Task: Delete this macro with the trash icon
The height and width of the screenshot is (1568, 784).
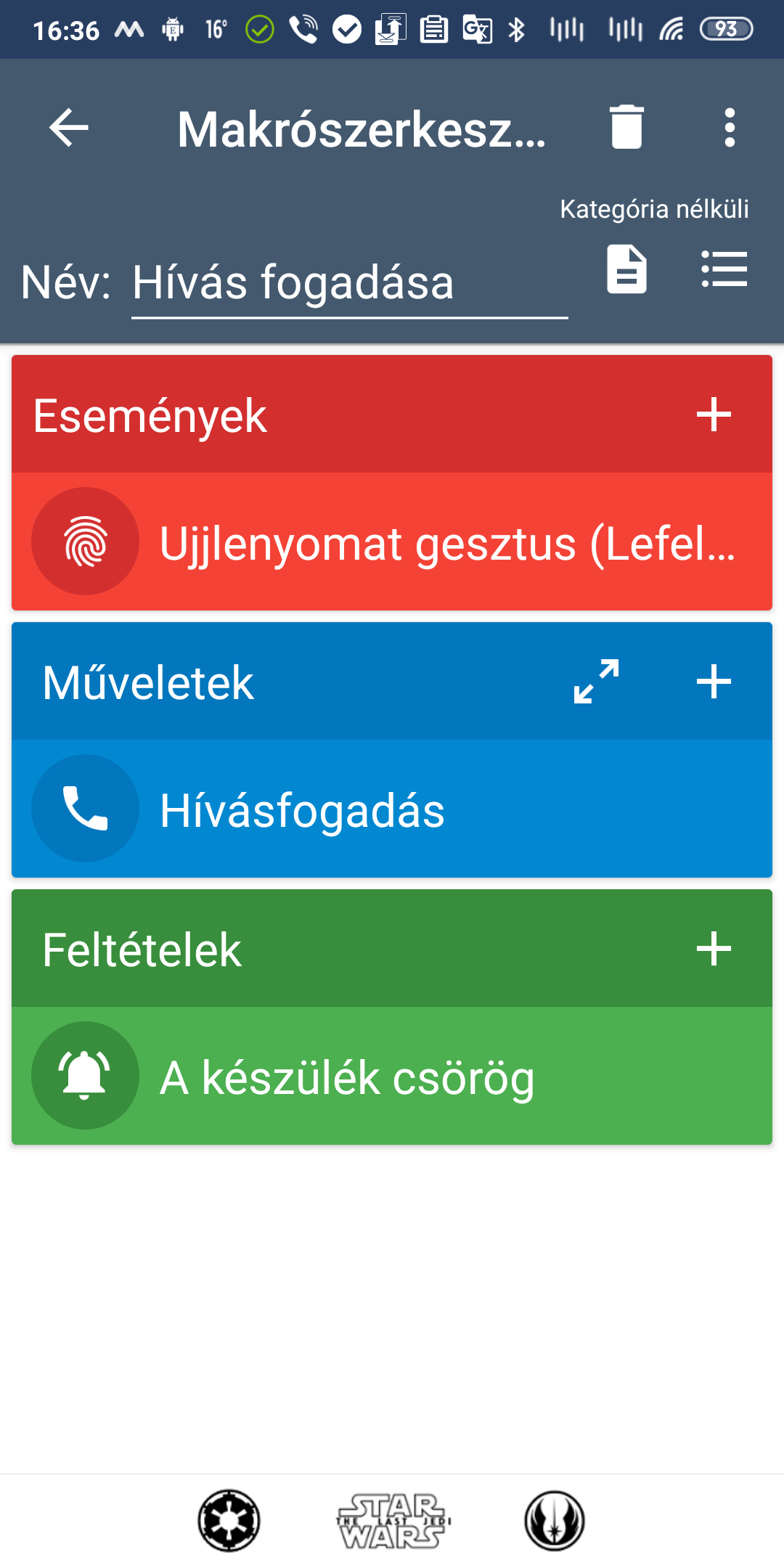Action: [x=626, y=128]
